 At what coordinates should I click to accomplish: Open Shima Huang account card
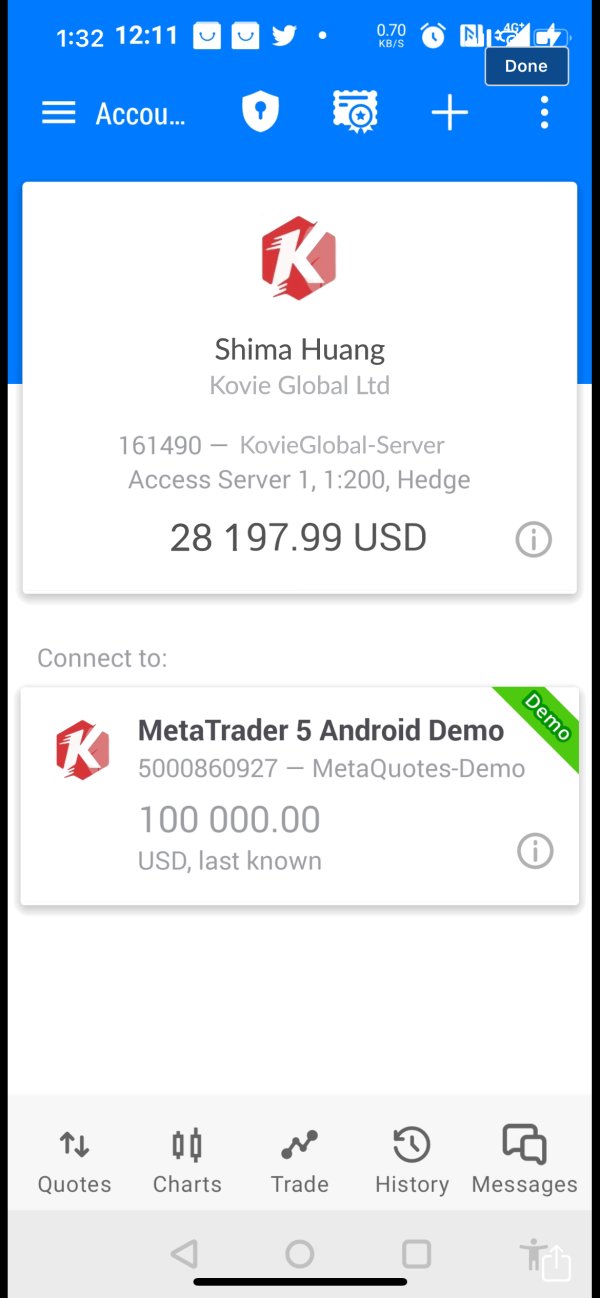click(x=300, y=380)
